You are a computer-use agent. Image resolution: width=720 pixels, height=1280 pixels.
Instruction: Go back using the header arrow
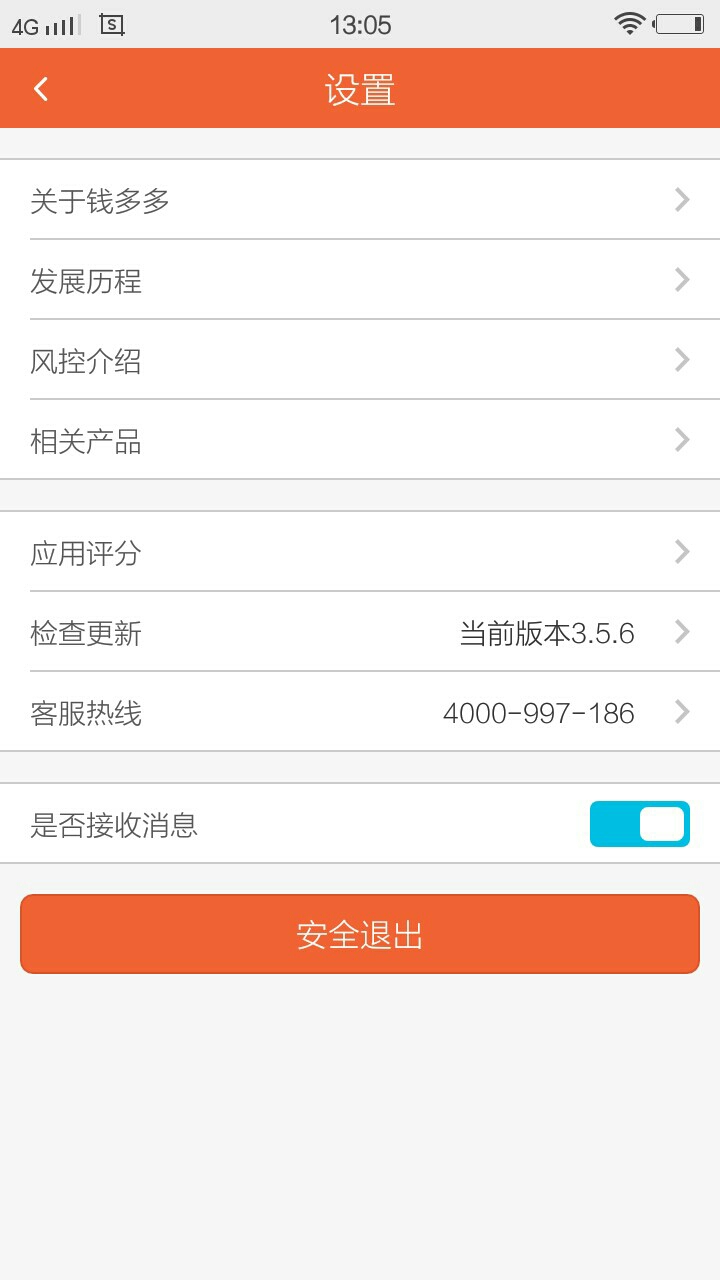coord(41,89)
